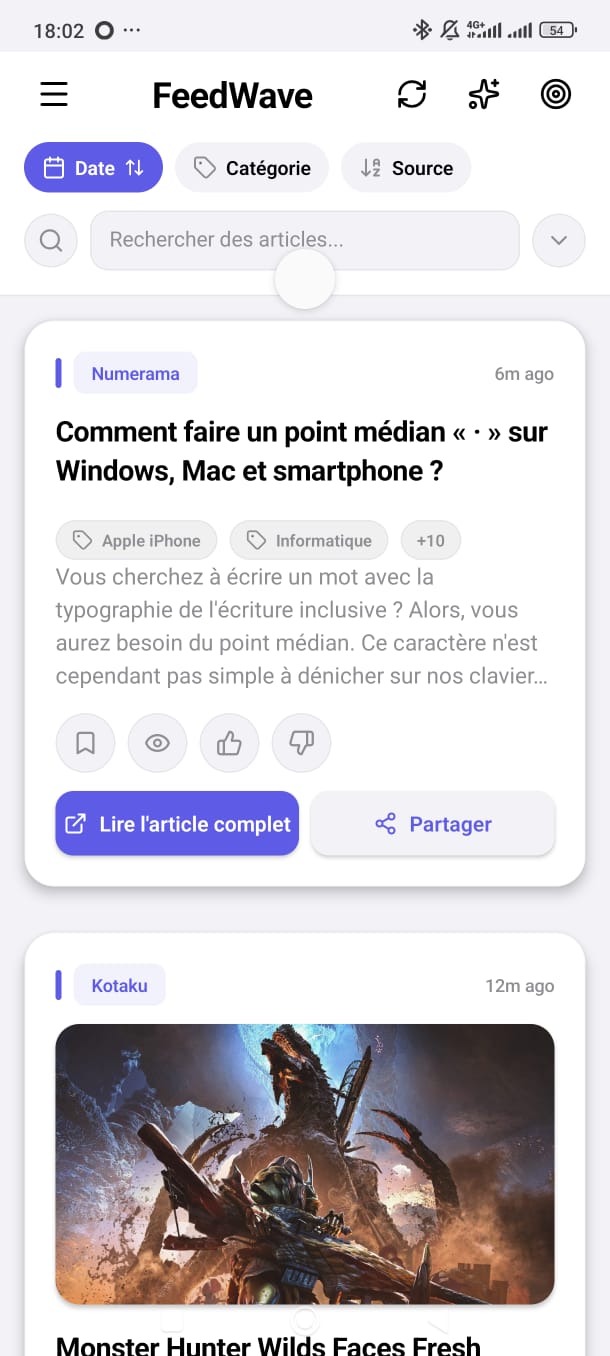The width and height of the screenshot is (610, 1356).
Task: Refresh the article feed
Action: click(412, 95)
